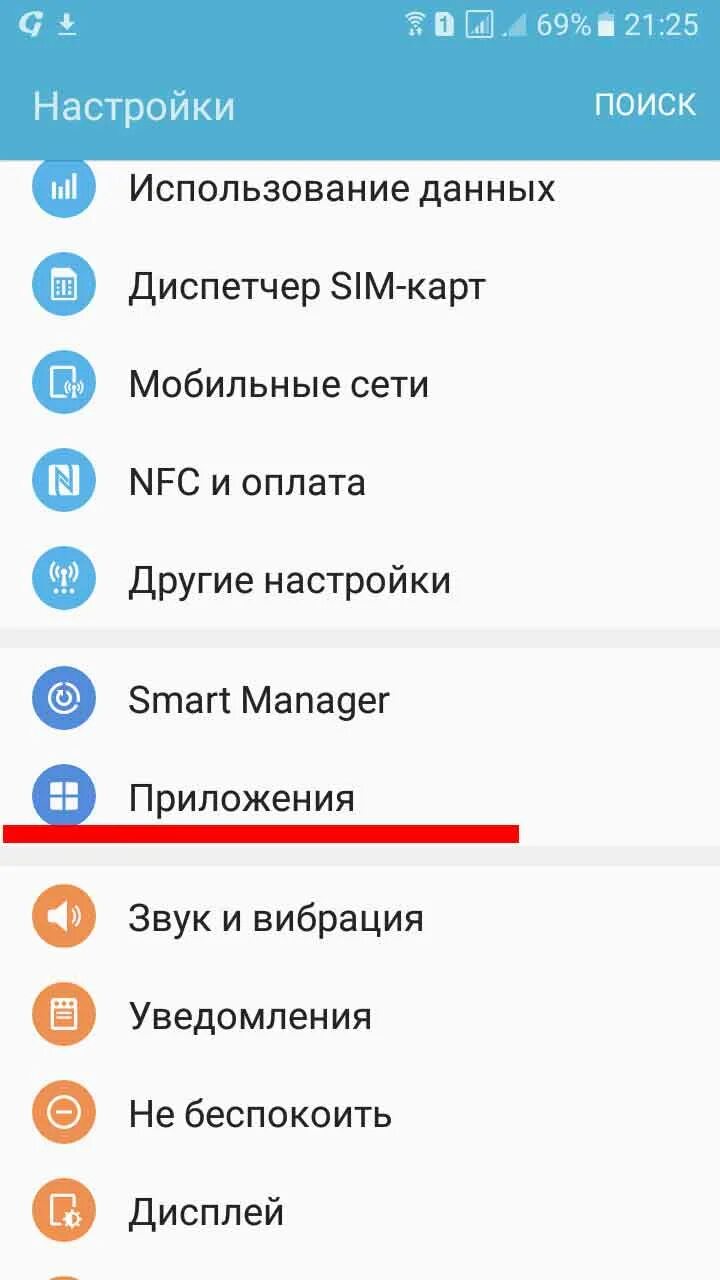Image resolution: width=720 pixels, height=1280 pixels.
Task: Open Дисплей settings
Action: pyautogui.click(x=360, y=1212)
